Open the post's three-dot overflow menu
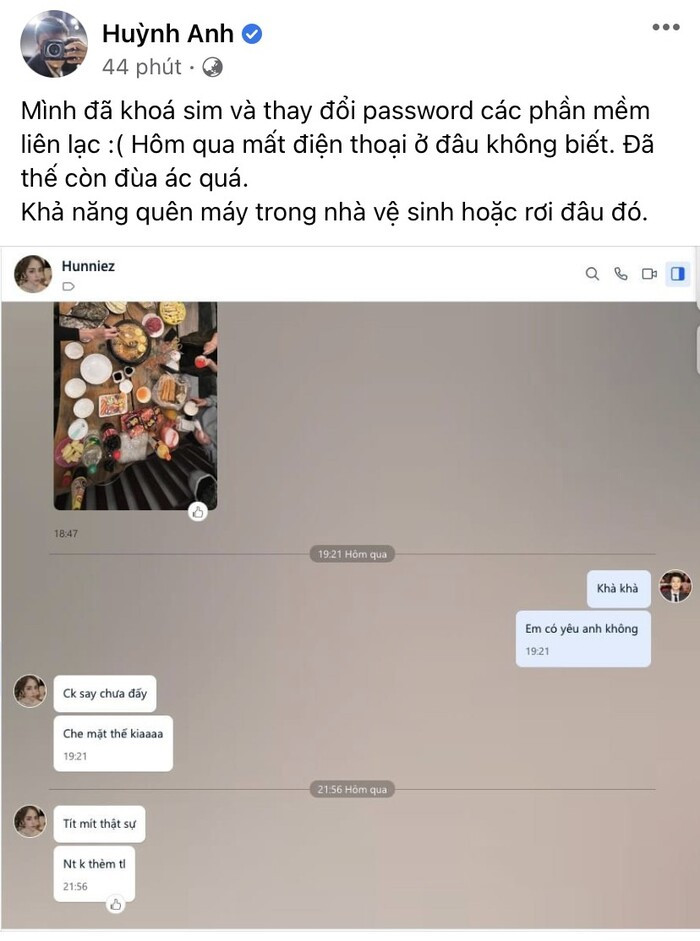Image resolution: width=700 pixels, height=941 pixels. coord(665,27)
